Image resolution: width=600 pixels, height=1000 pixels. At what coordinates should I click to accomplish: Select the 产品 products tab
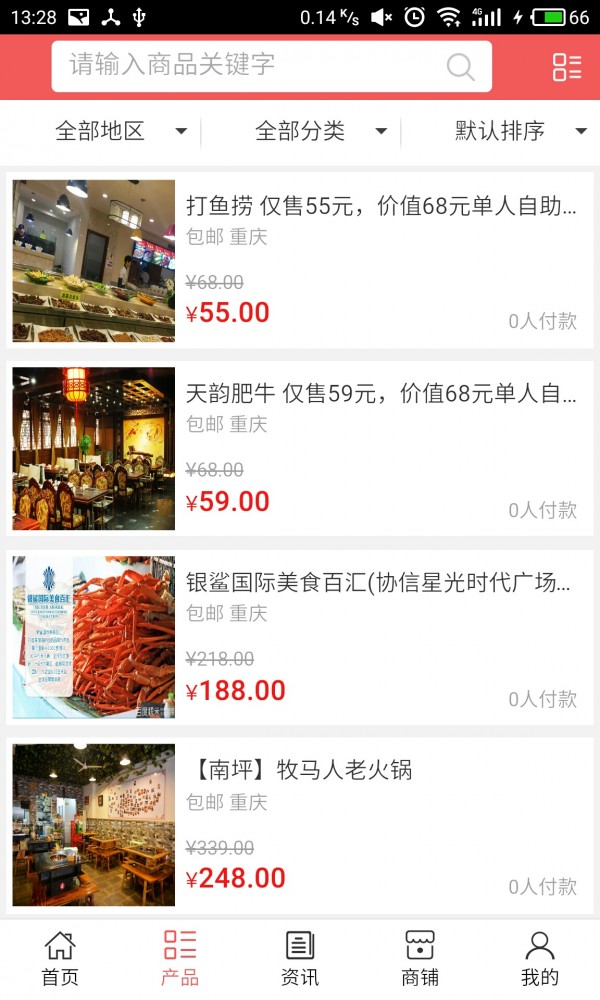pos(180,958)
